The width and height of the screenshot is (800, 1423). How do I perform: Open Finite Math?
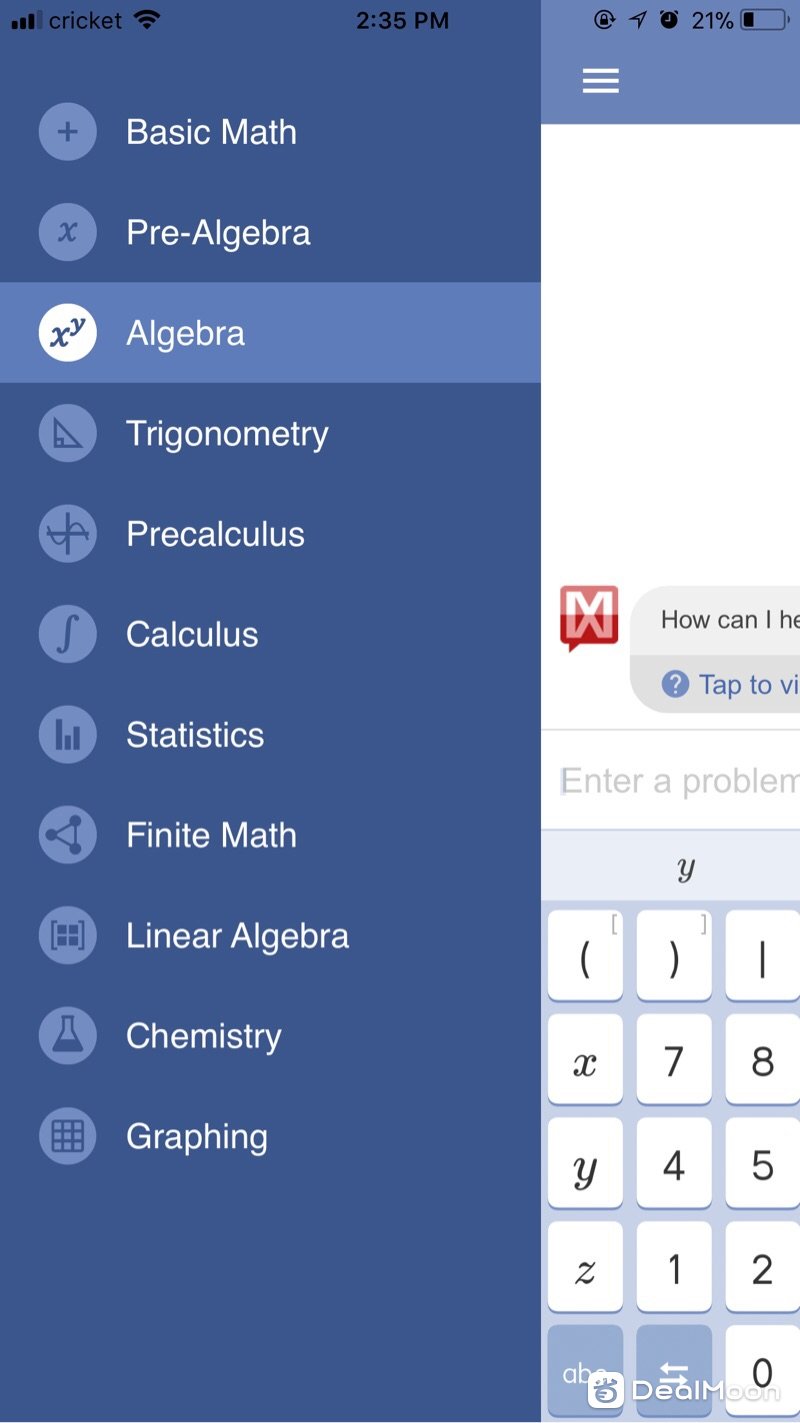pyautogui.click(x=211, y=835)
